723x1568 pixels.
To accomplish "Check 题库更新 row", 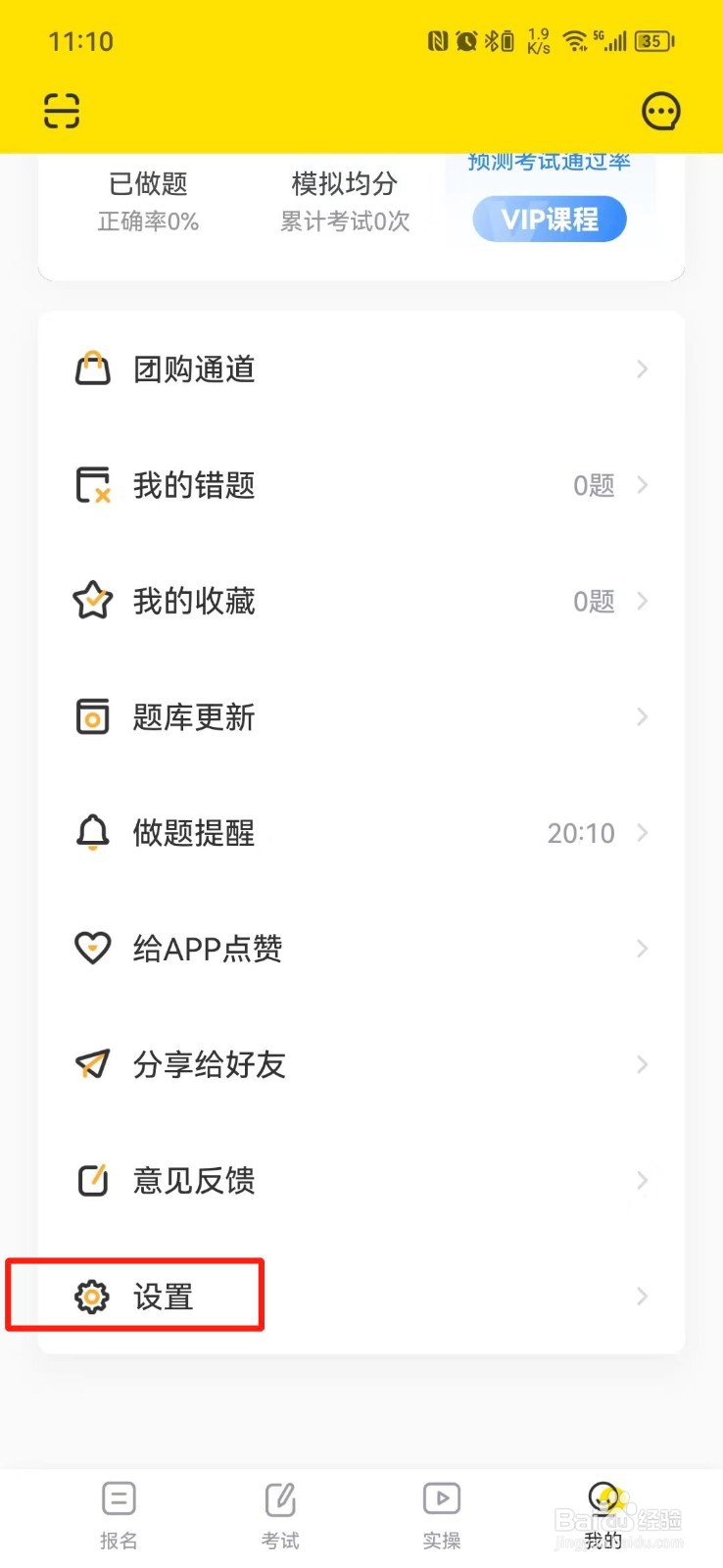I will 361,717.
